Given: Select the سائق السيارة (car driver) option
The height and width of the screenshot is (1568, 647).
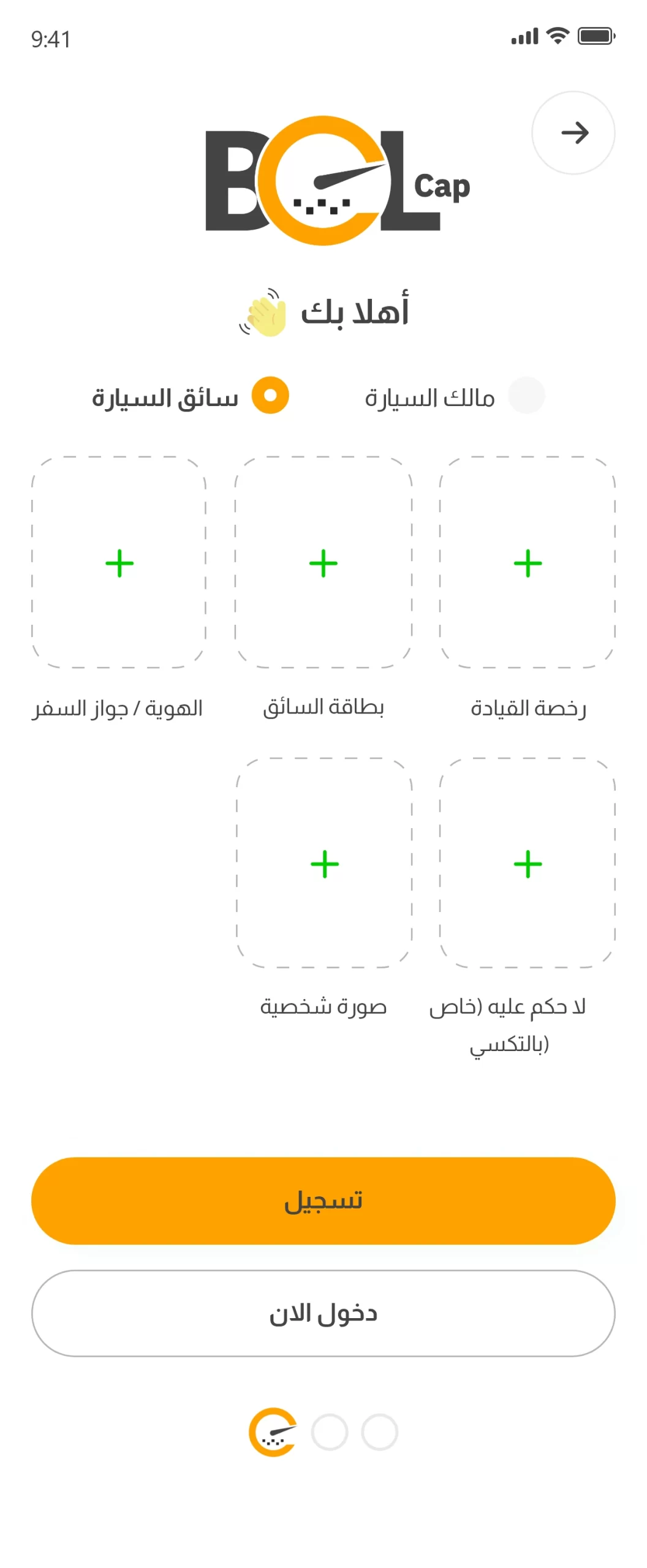Looking at the screenshot, I should click(x=271, y=396).
